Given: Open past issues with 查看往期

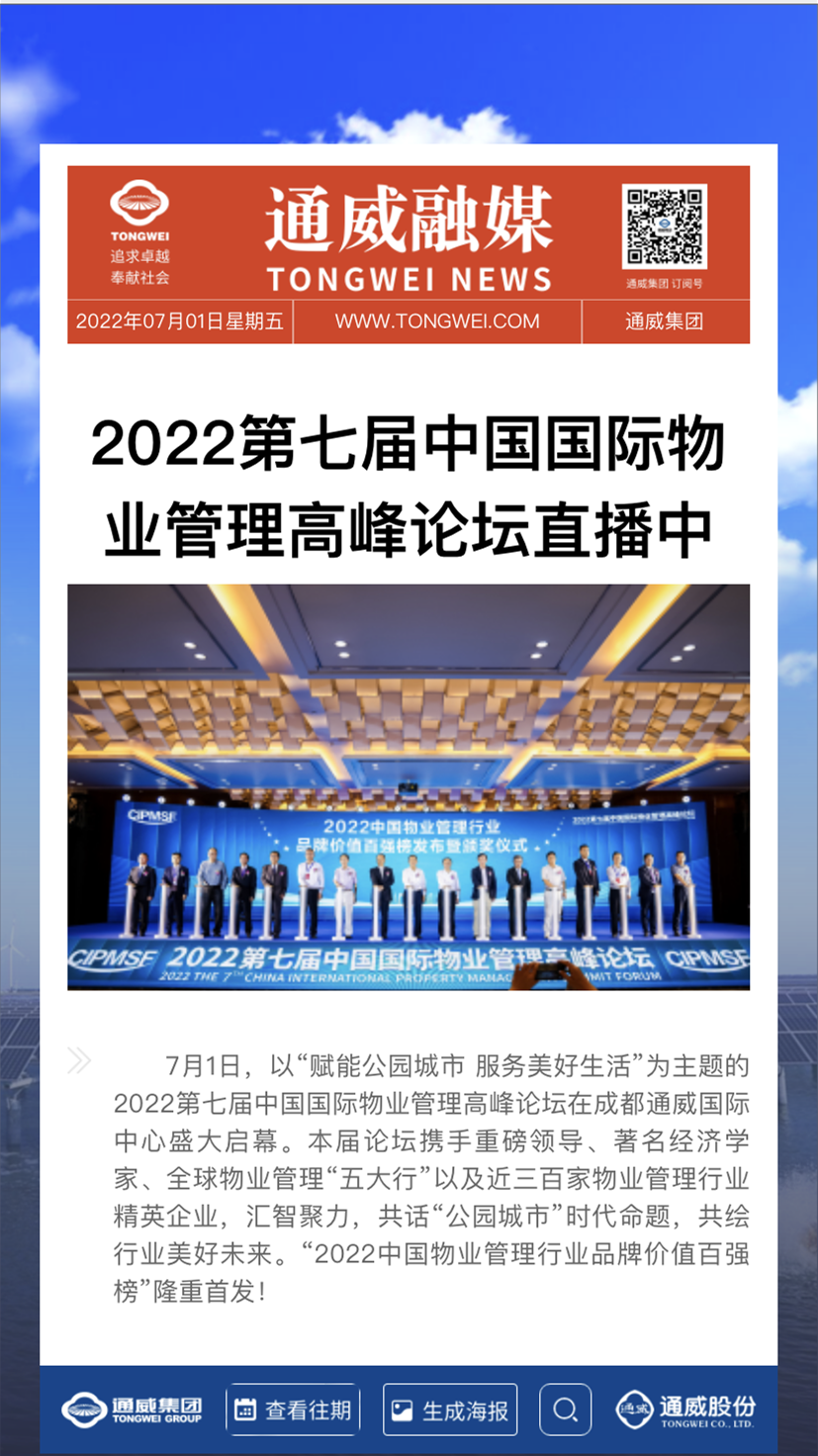Looking at the screenshot, I should coord(293,1410).
